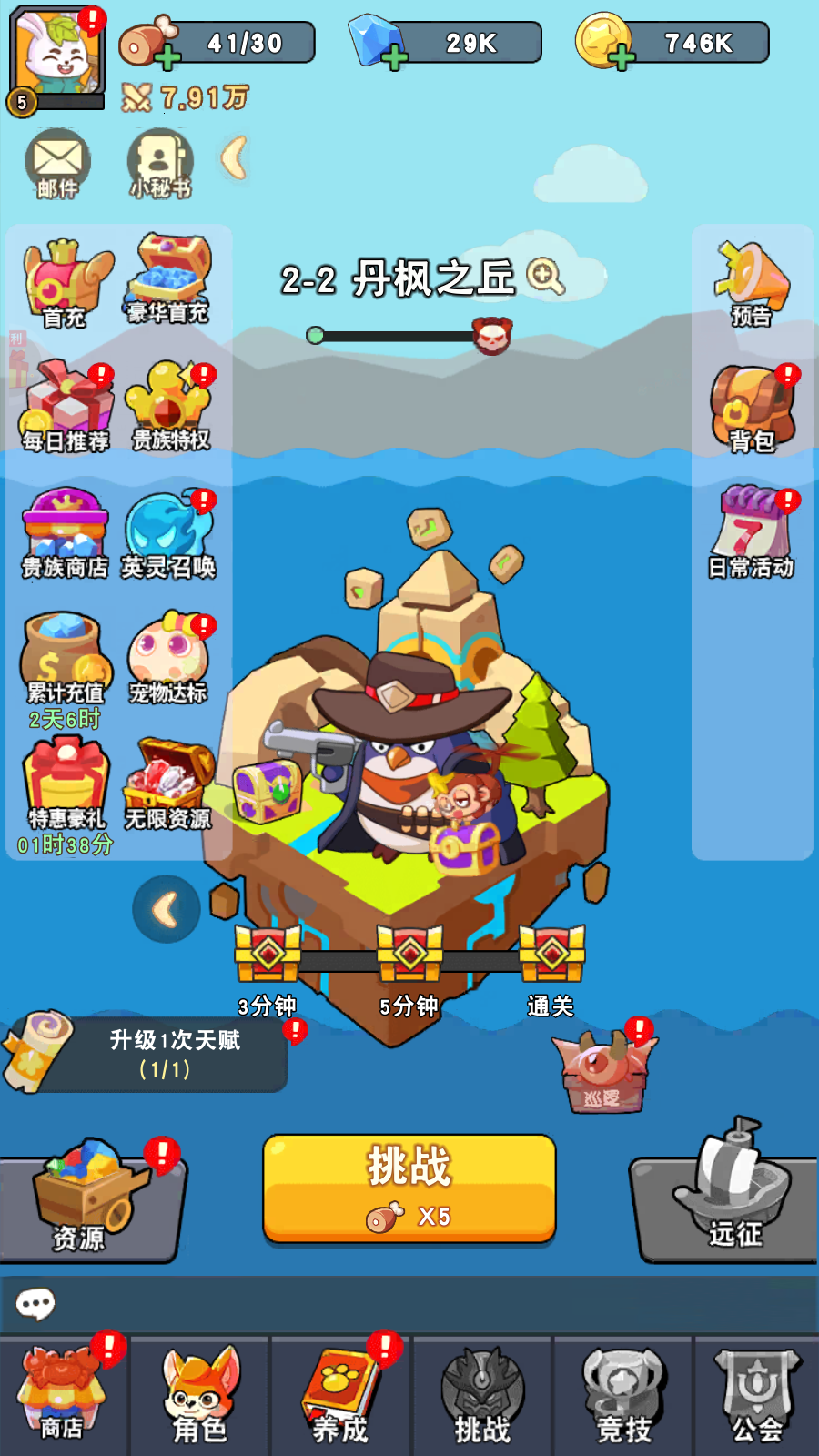Zoom into the 2-2 丹枫之丘 stage map
This screenshot has height=1456, width=819.
(x=545, y=276)
